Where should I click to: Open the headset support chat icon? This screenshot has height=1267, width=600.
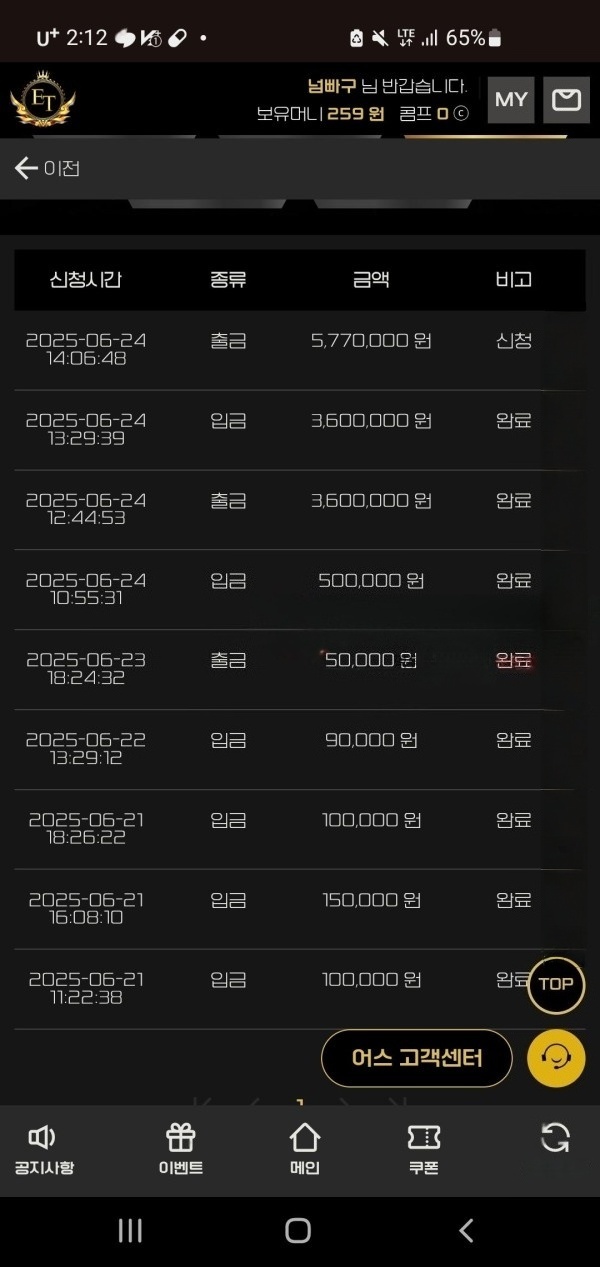coord(556,1058)
